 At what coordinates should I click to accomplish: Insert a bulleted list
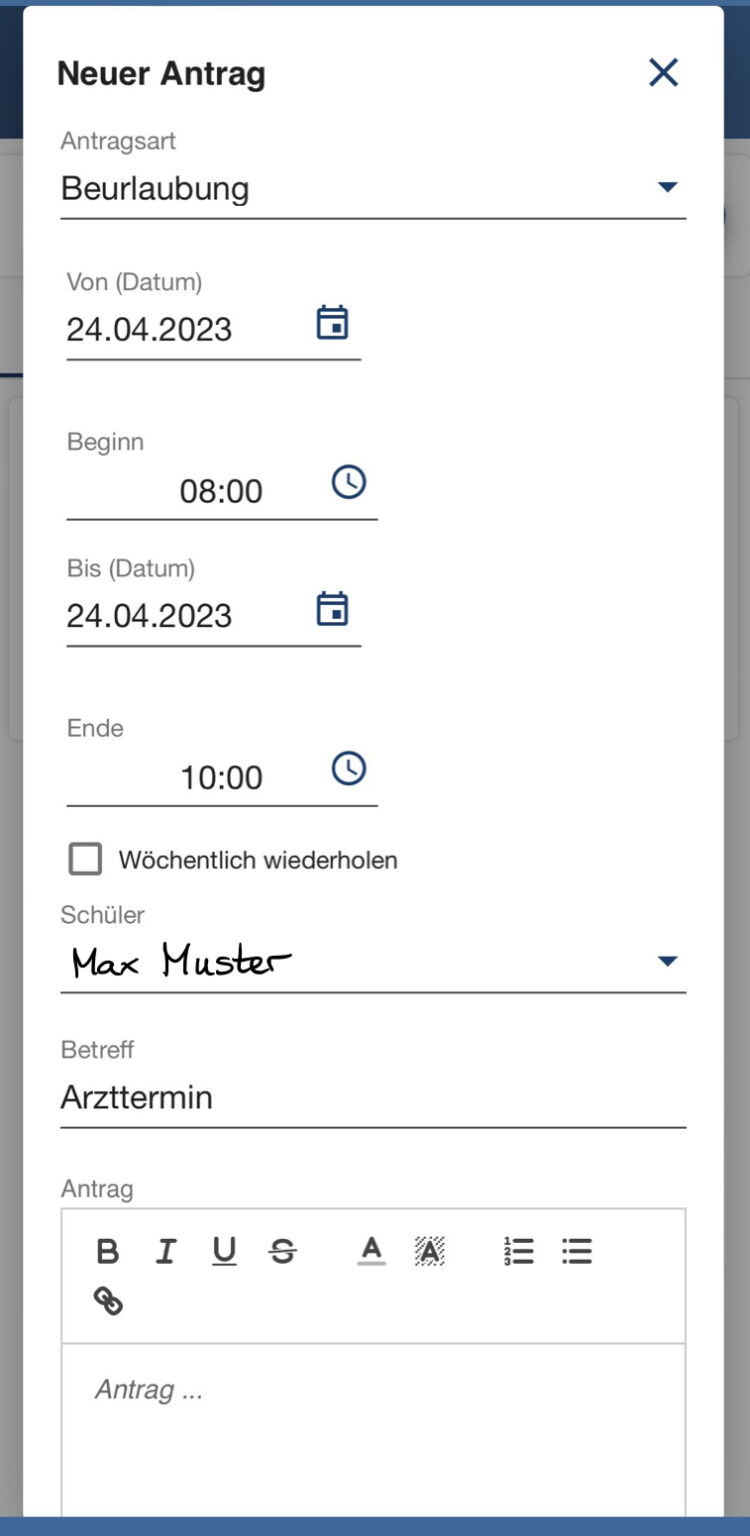pyautogui.click(x=577, y=1251)
